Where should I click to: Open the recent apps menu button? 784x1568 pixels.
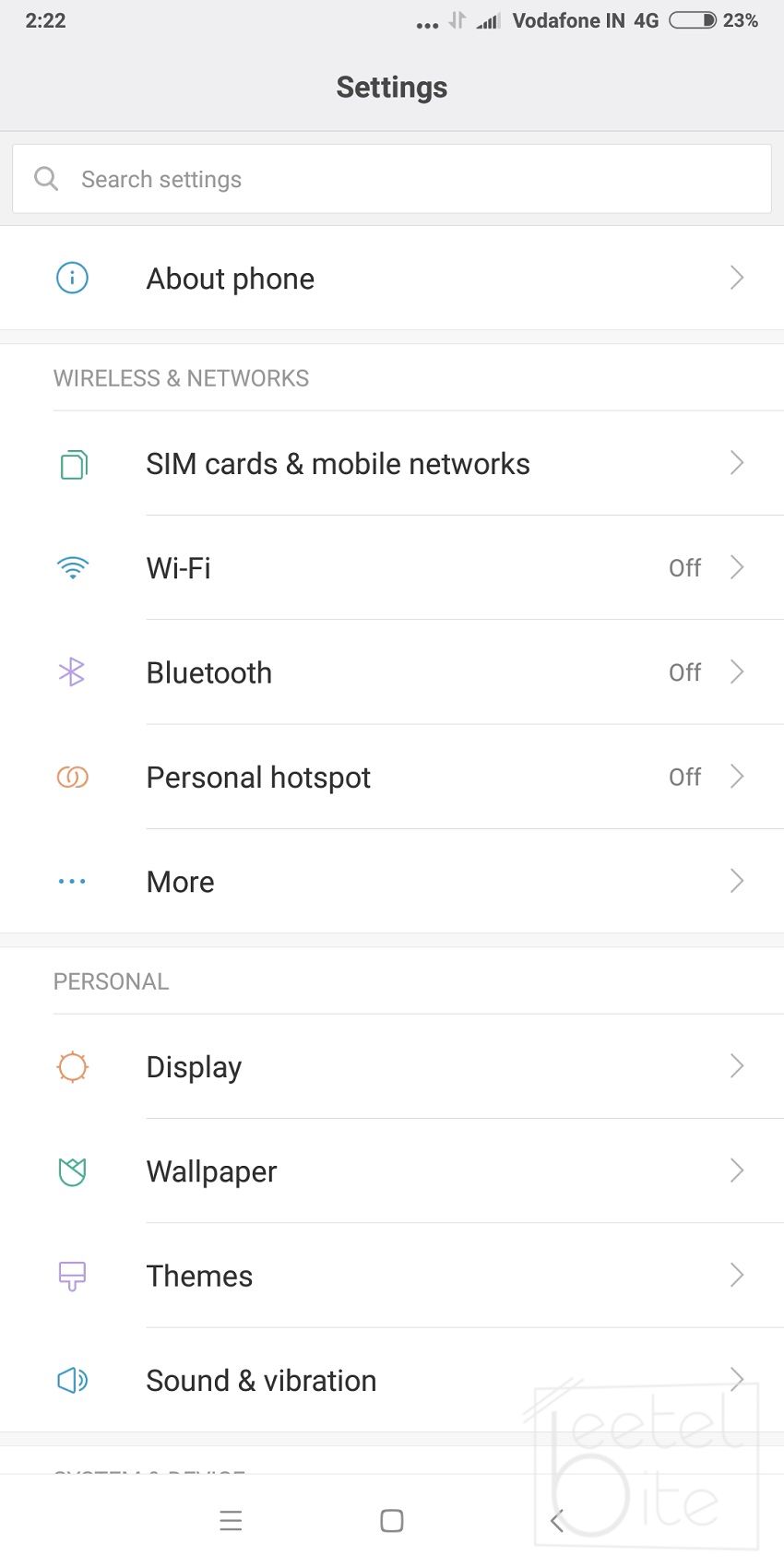click(231, 1521)
